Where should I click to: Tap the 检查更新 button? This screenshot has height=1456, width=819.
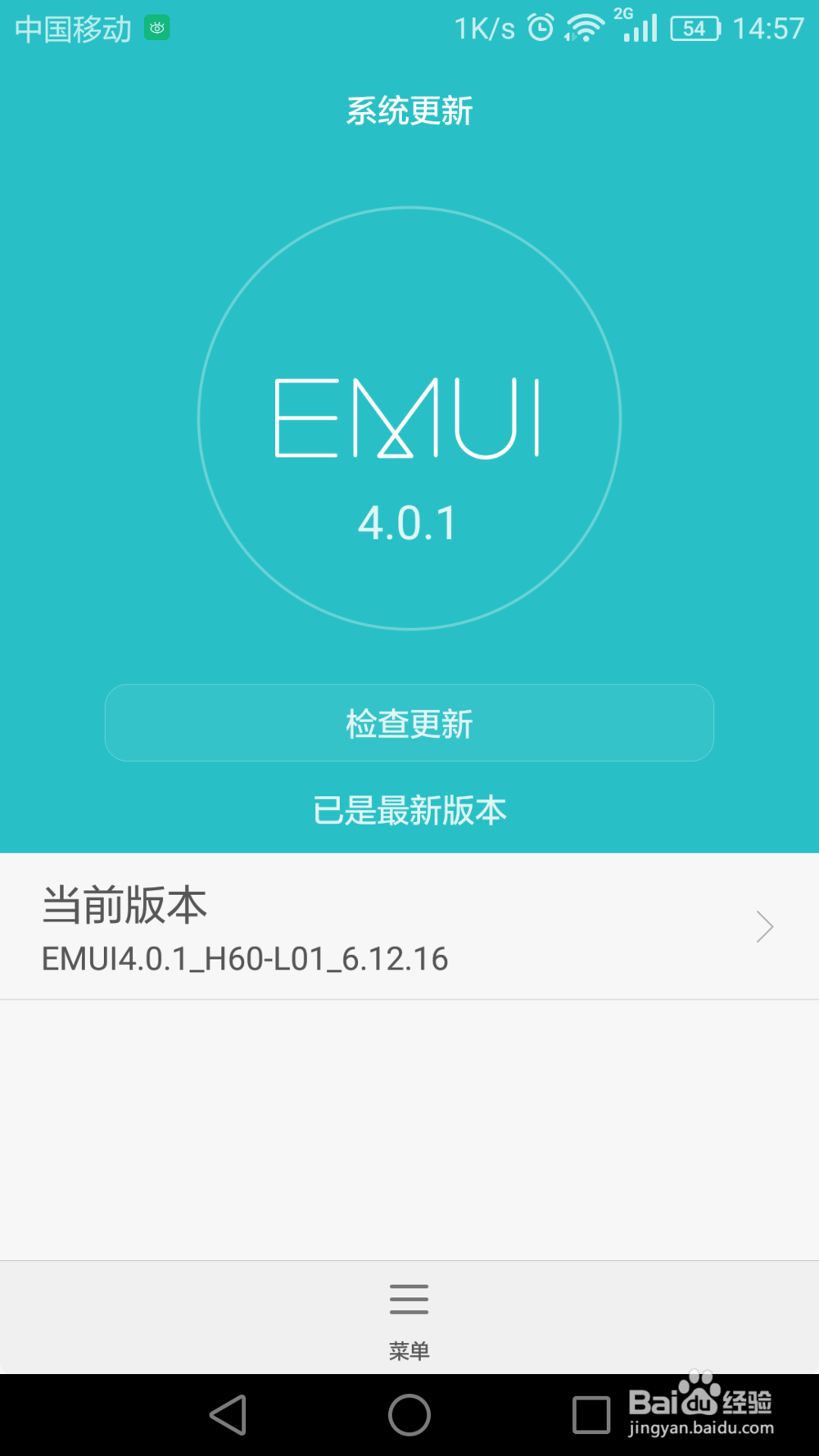pyautogui.click(x=409, y=723)
